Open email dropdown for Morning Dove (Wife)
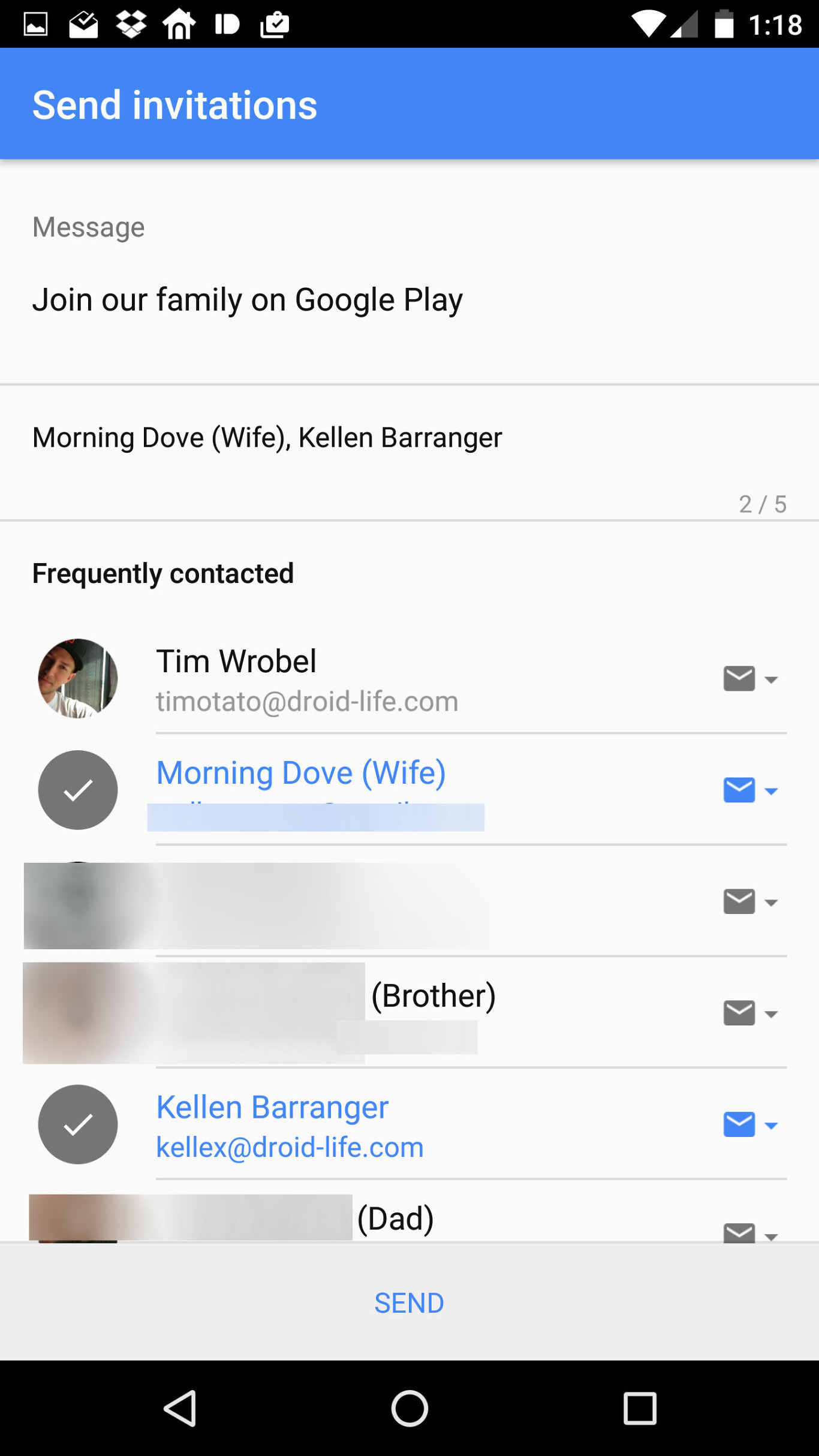The image size is (819, 1456). [x=751, y=790]
